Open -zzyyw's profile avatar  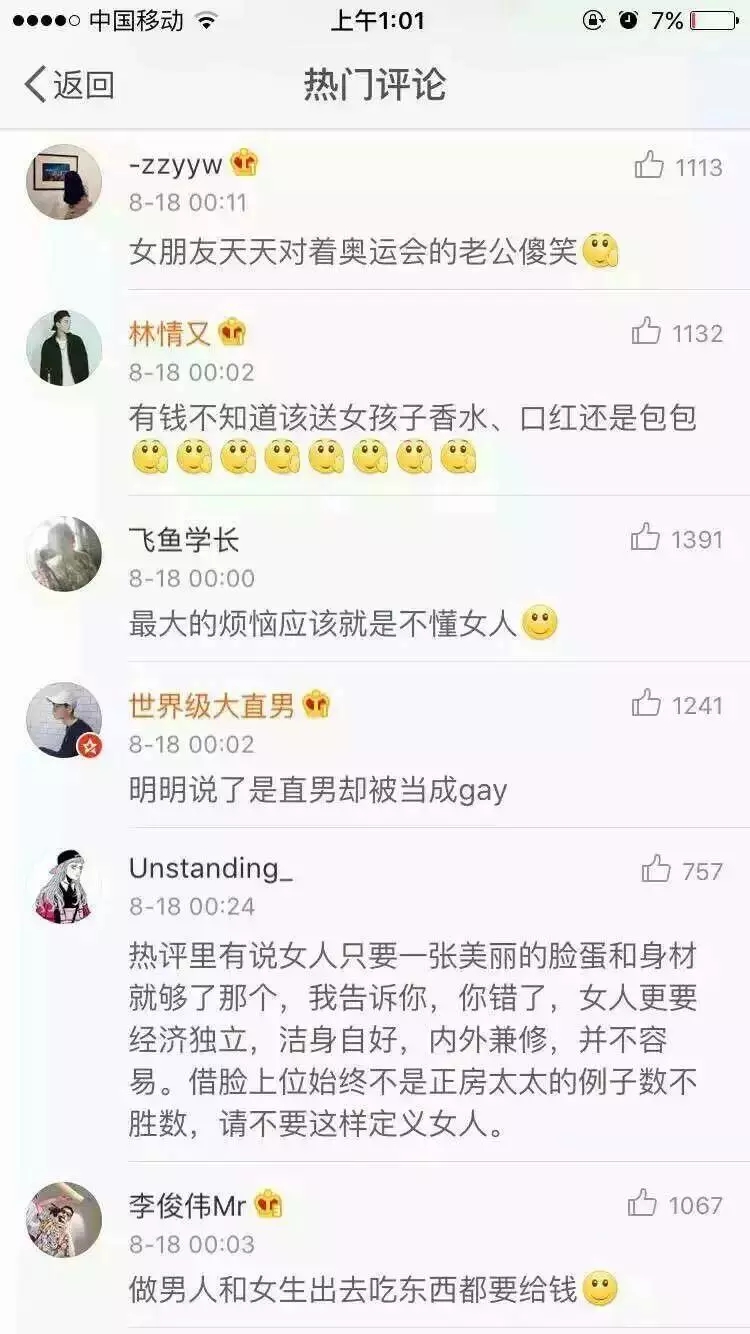point(64,182)
